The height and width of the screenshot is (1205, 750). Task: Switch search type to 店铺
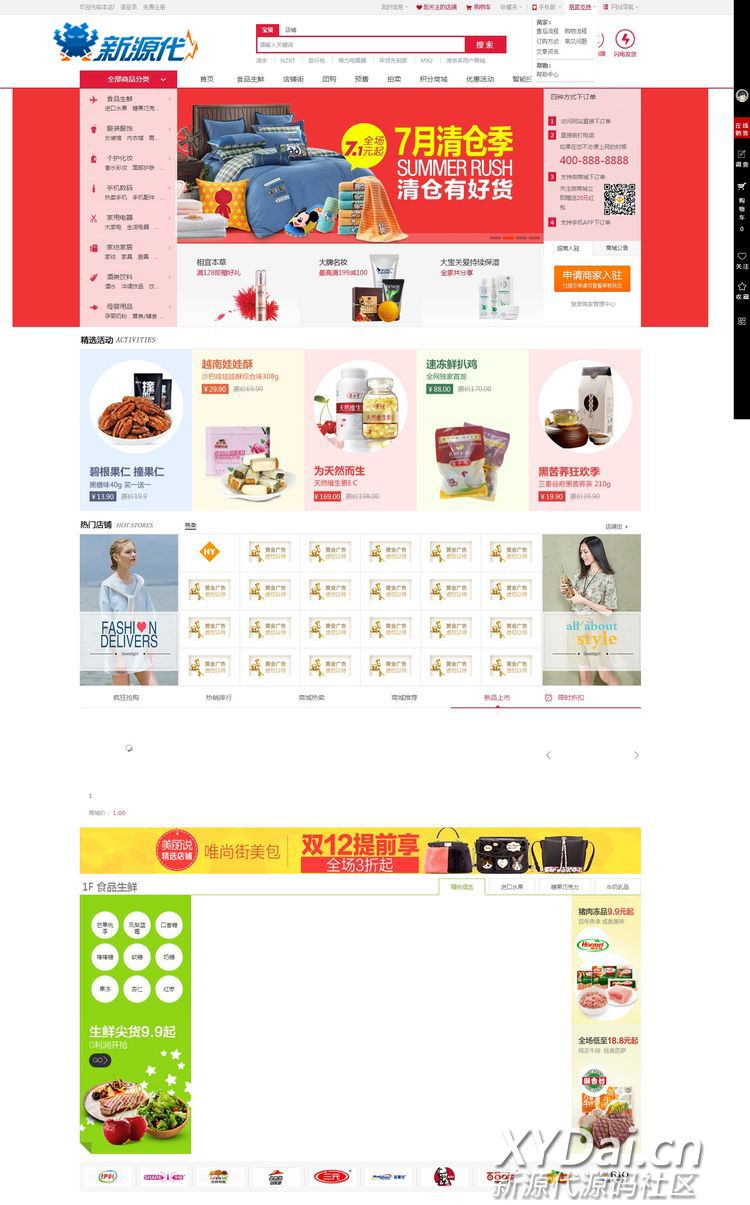point(290,30)
